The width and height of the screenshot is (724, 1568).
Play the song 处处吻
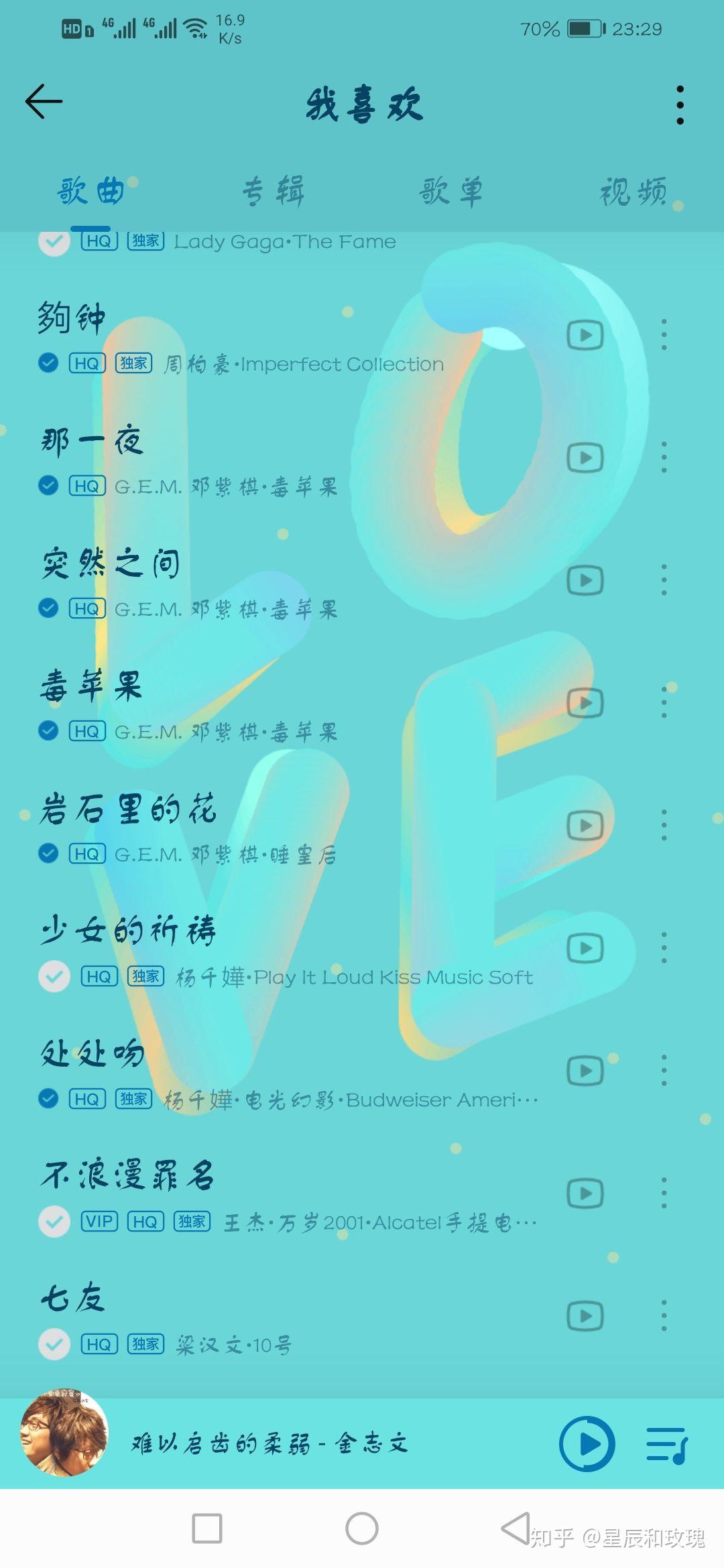click(282, 1071)
